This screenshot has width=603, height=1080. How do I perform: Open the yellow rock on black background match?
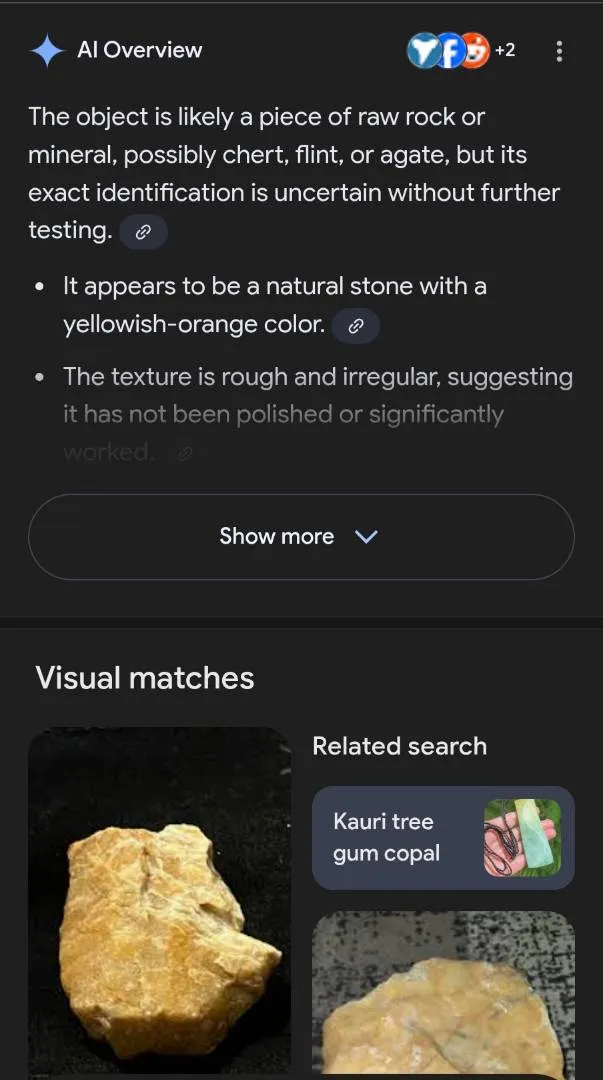[160, 900]
